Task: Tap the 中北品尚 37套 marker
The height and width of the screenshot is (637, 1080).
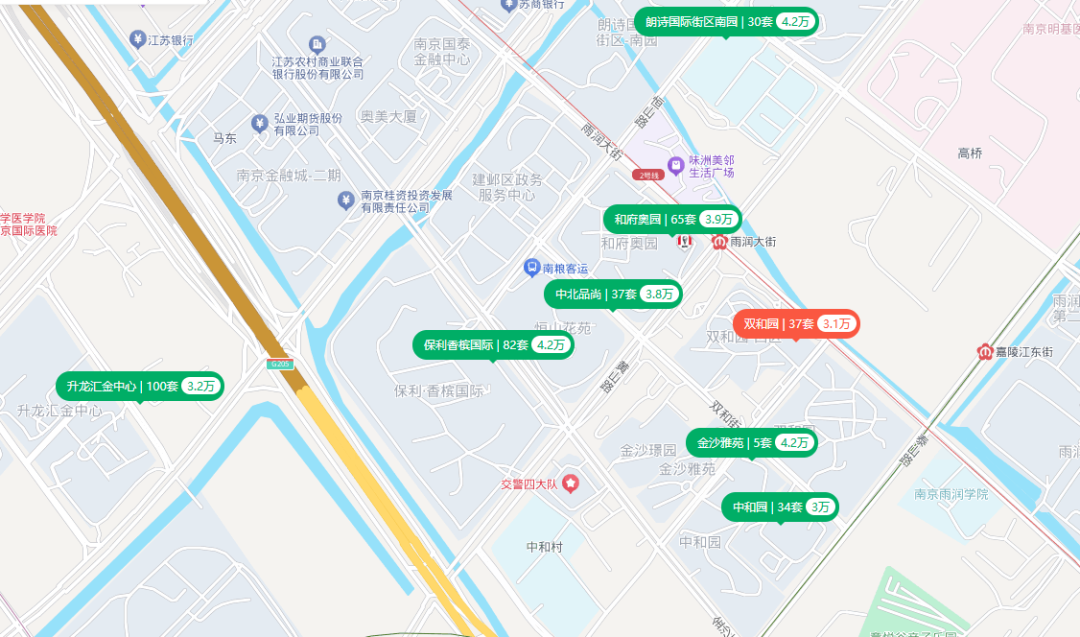Action: tap(613, 294)
